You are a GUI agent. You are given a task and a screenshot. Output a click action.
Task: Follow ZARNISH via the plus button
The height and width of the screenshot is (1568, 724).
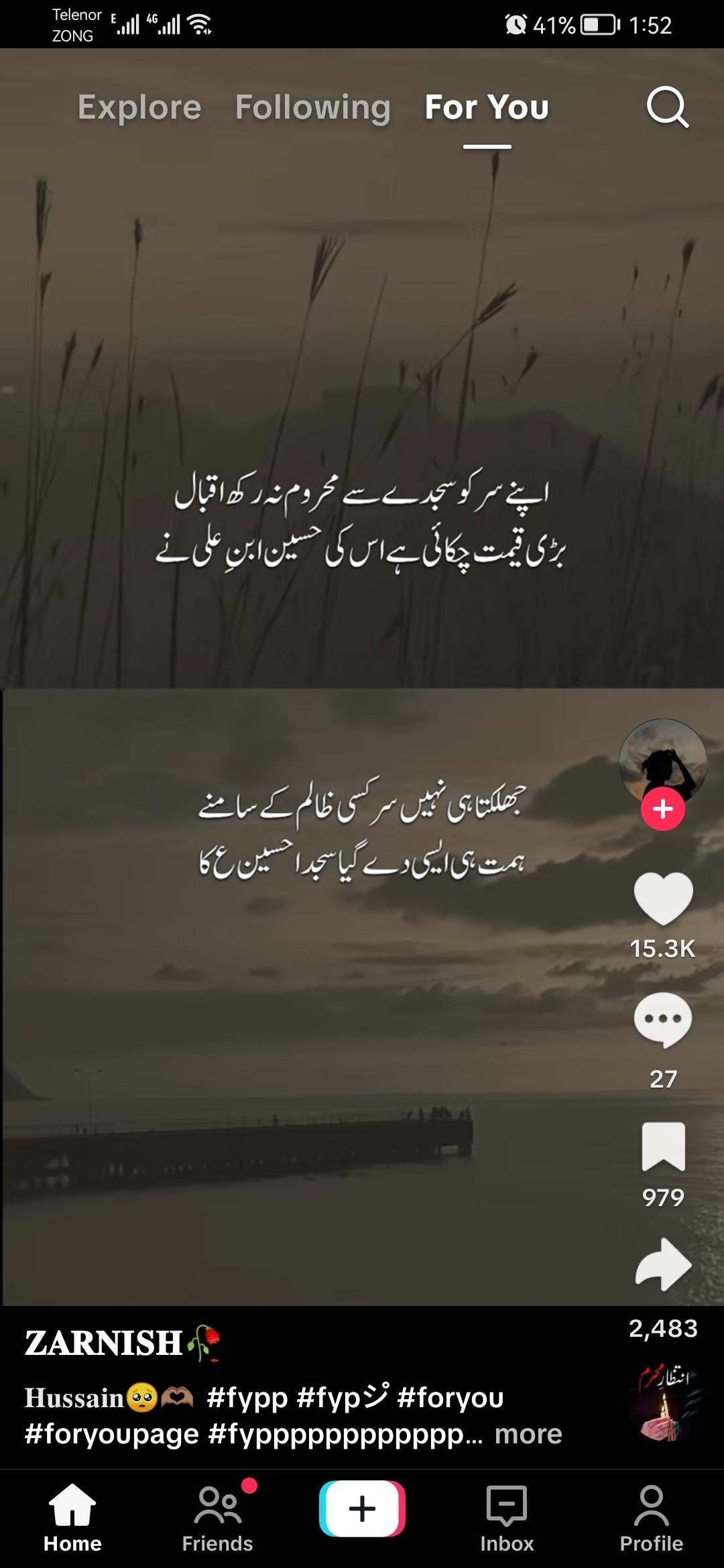pyautogui.click(x=662, y=808)
